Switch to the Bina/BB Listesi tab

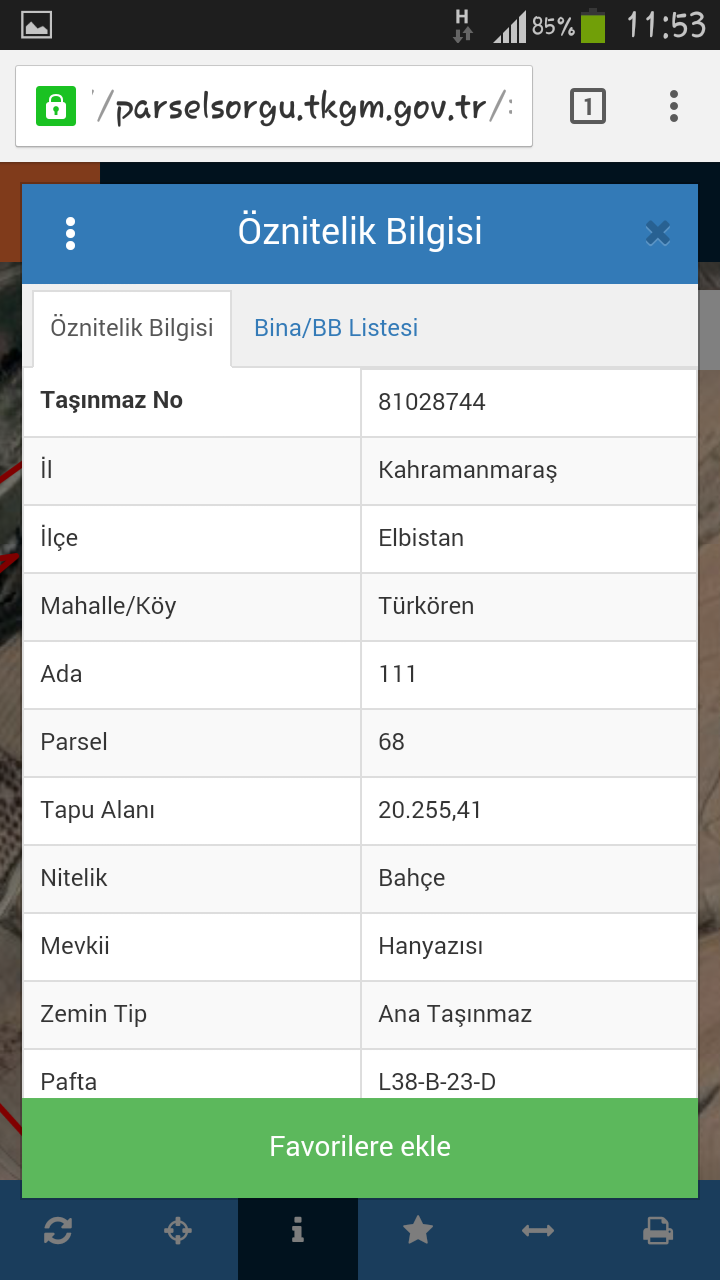pos(336,328)
